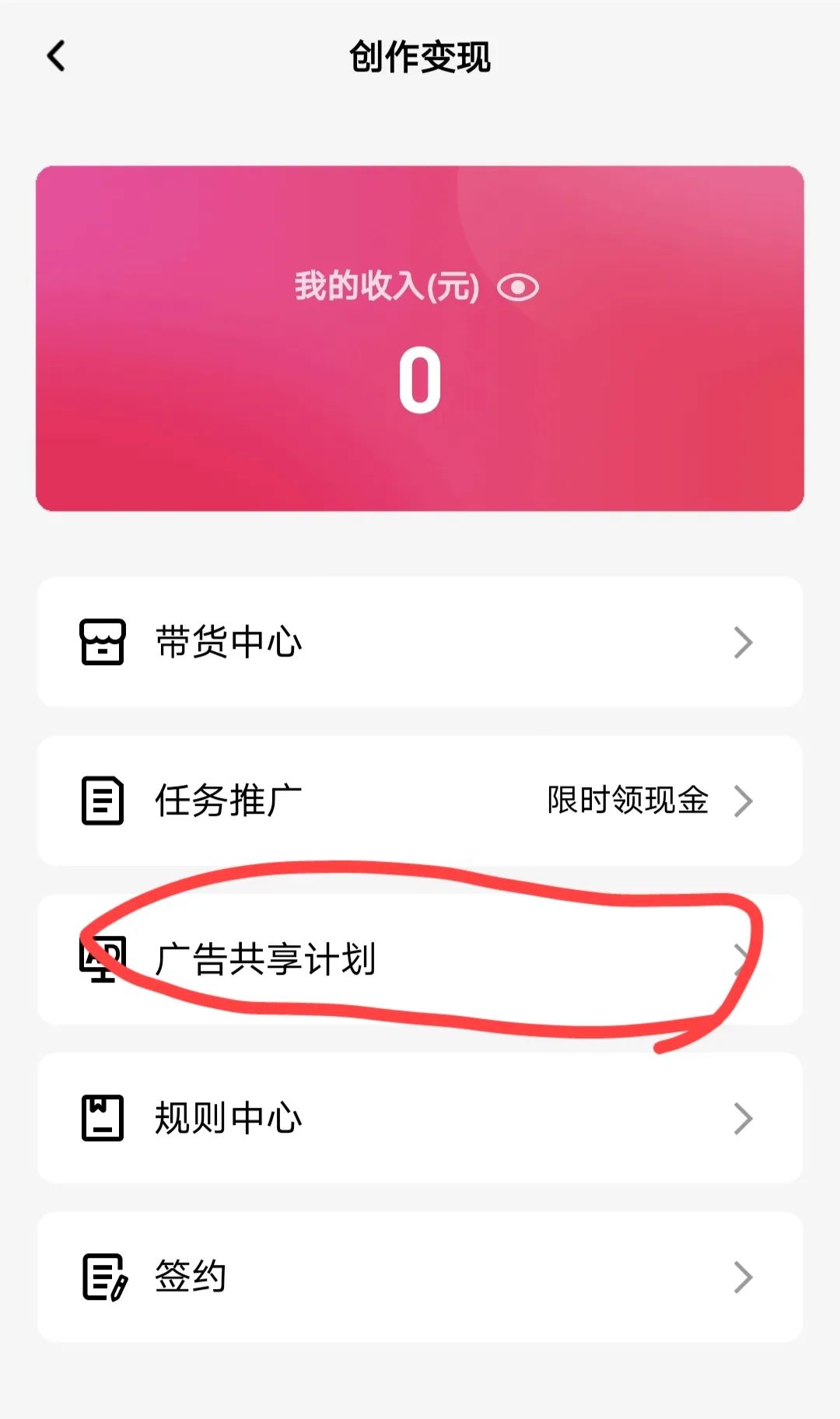
Task: Select the 创作变现 title bar
Action: point(420,56)
